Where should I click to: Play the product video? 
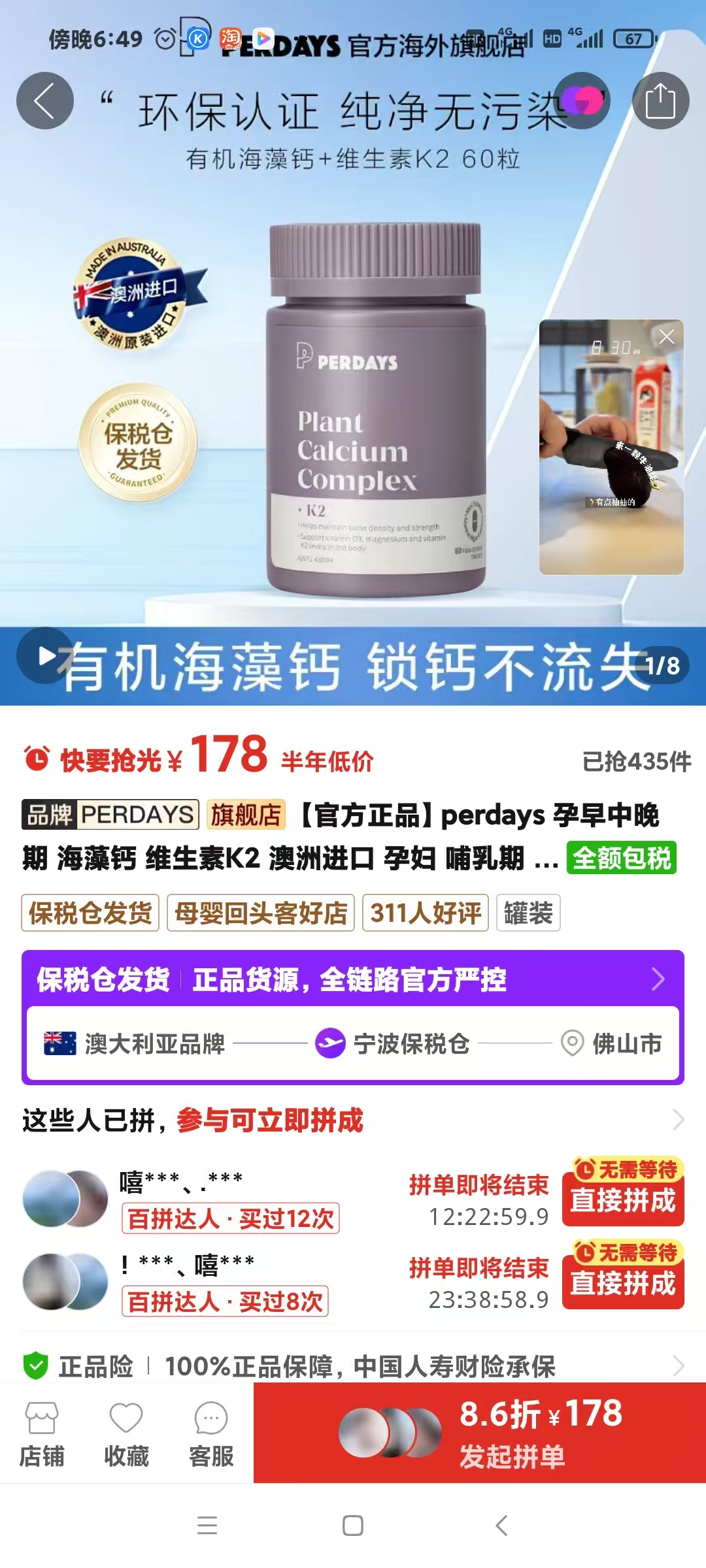pos(44,655)
